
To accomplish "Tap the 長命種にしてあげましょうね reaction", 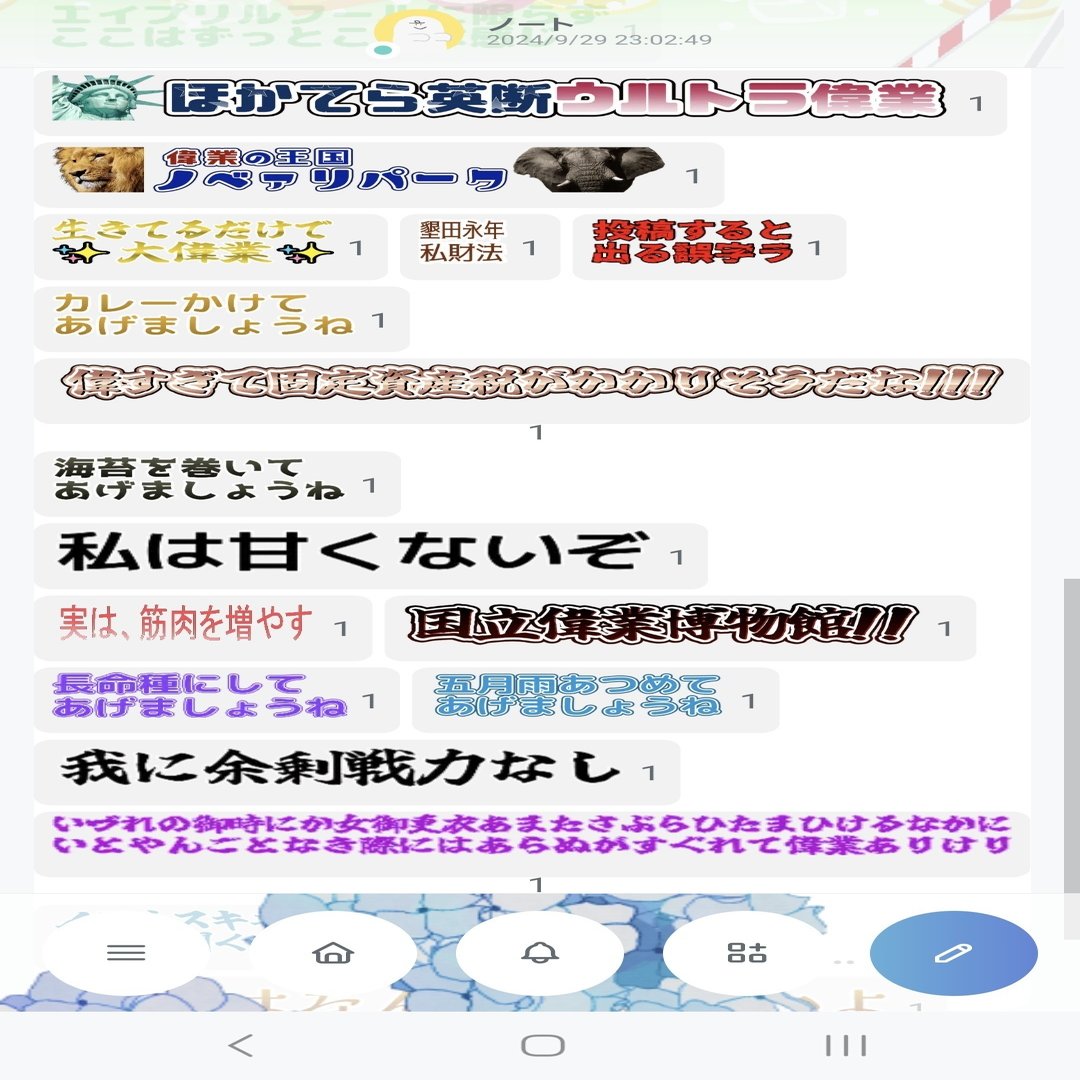I will click(216, 699).
